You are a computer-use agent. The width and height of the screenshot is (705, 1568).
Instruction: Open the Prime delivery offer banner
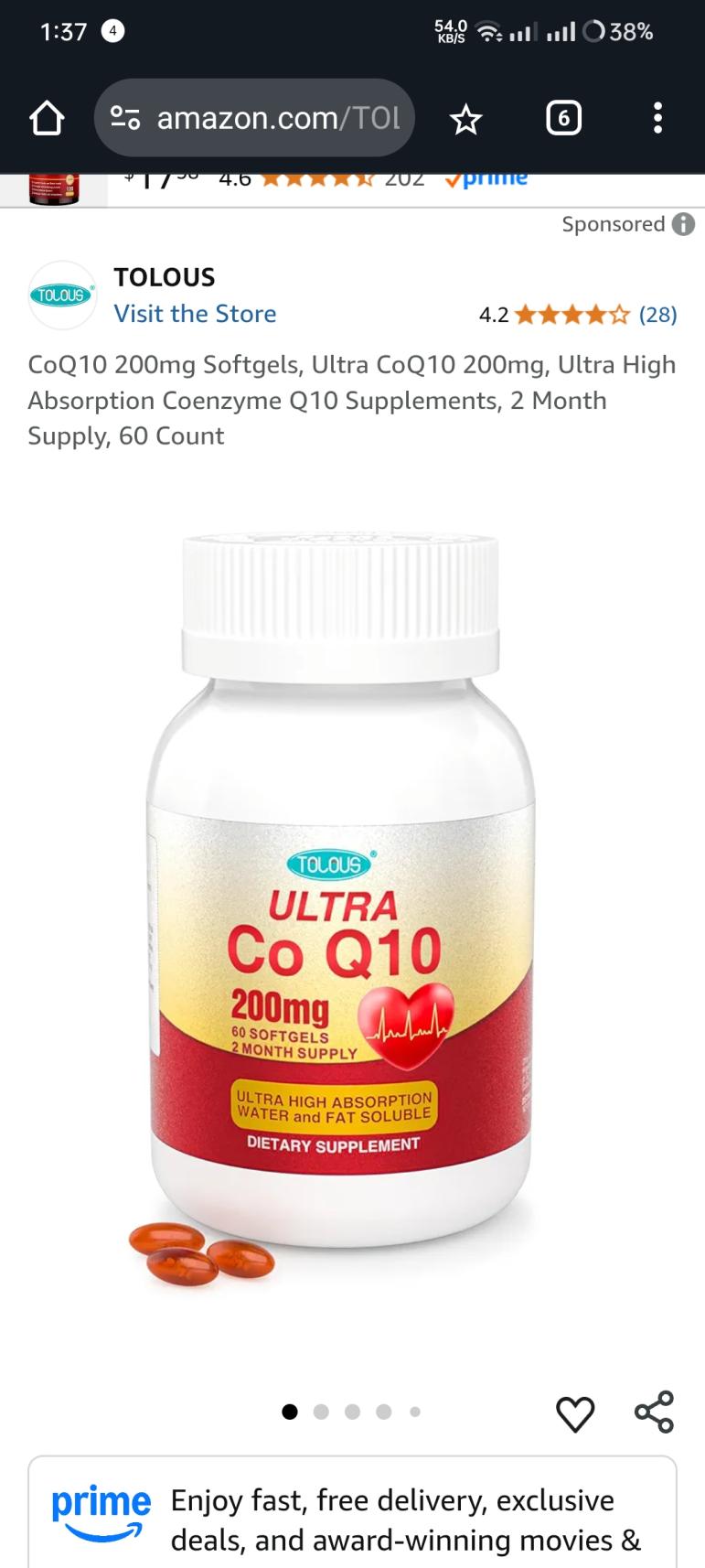pos(352,1514)
